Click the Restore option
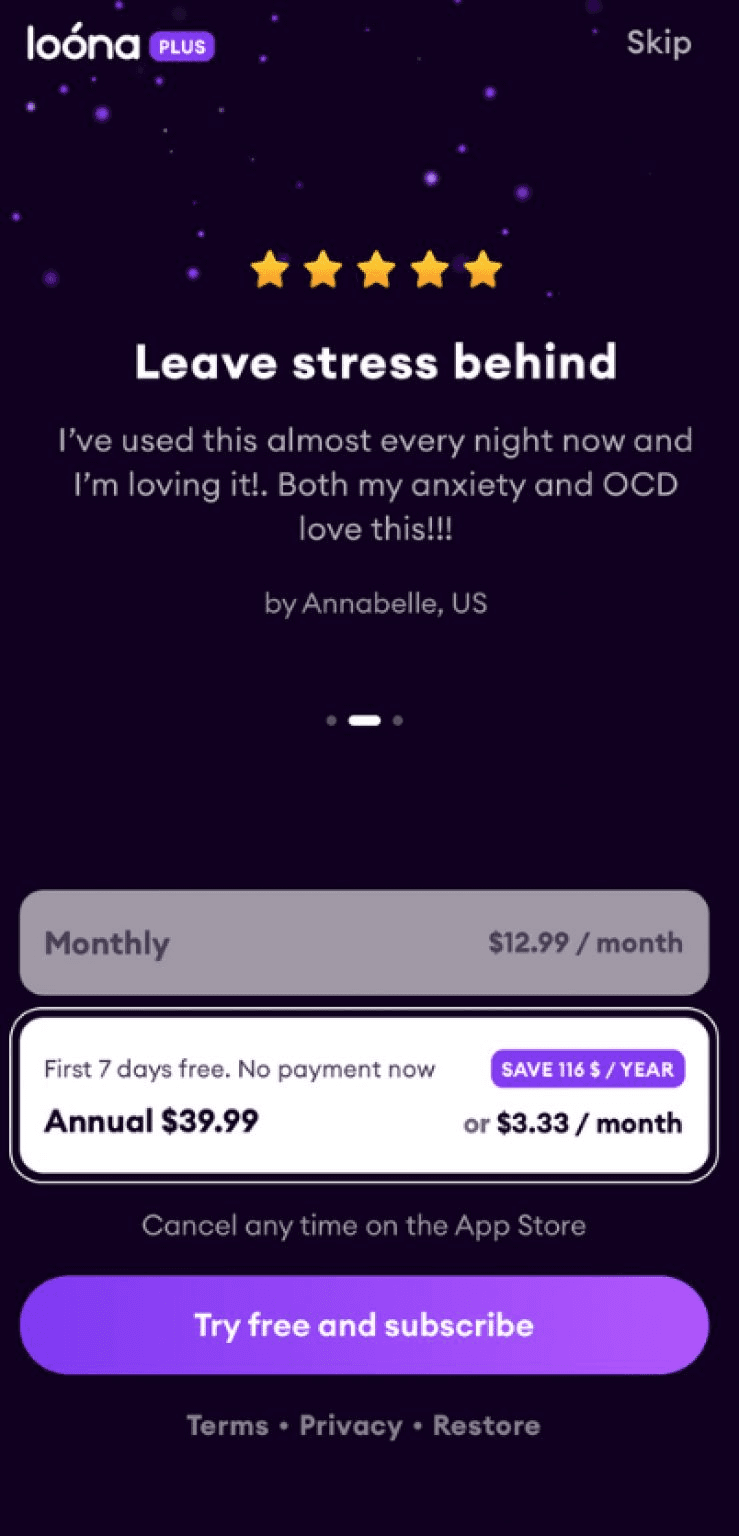 (487, 1425)
